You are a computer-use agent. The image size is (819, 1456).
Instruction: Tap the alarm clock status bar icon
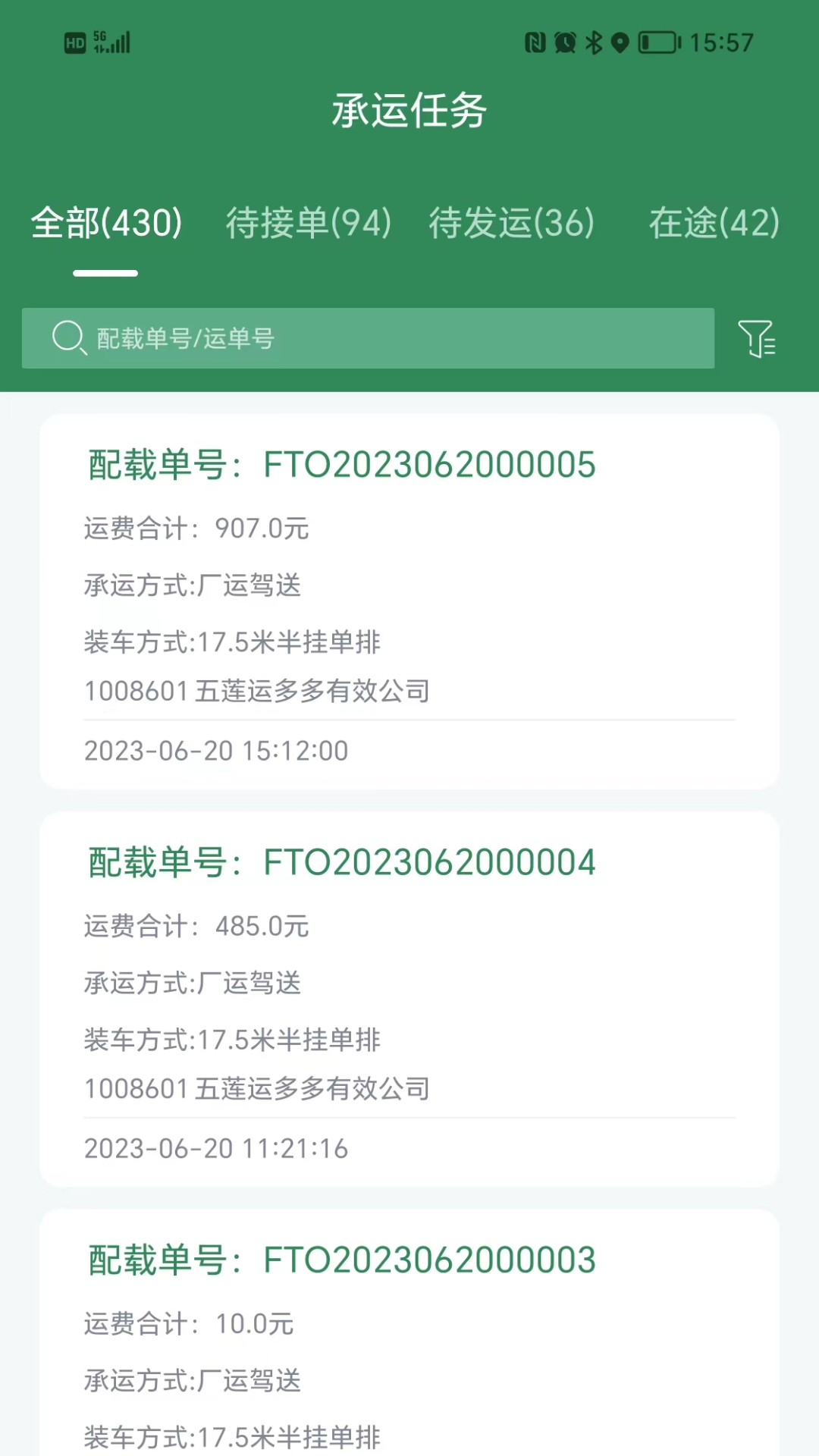(564, 42)
